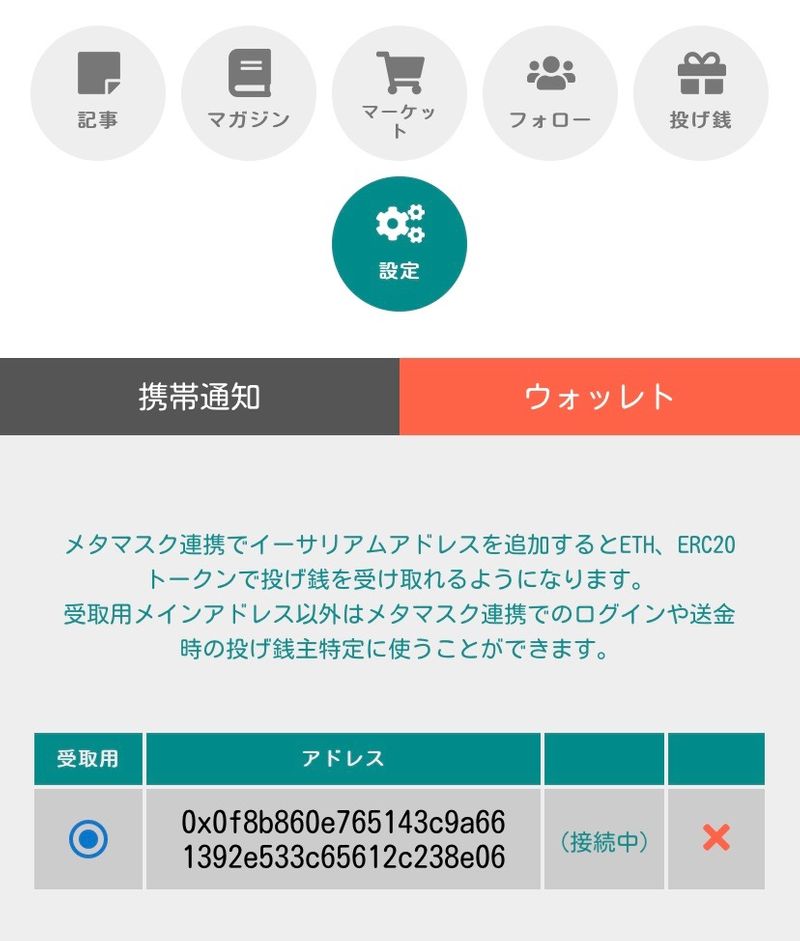Viewport: 800px width, 941px height.
Task: Open the 投げ銭 gift section
Action: pyautogui.click(x=700, y=93)
